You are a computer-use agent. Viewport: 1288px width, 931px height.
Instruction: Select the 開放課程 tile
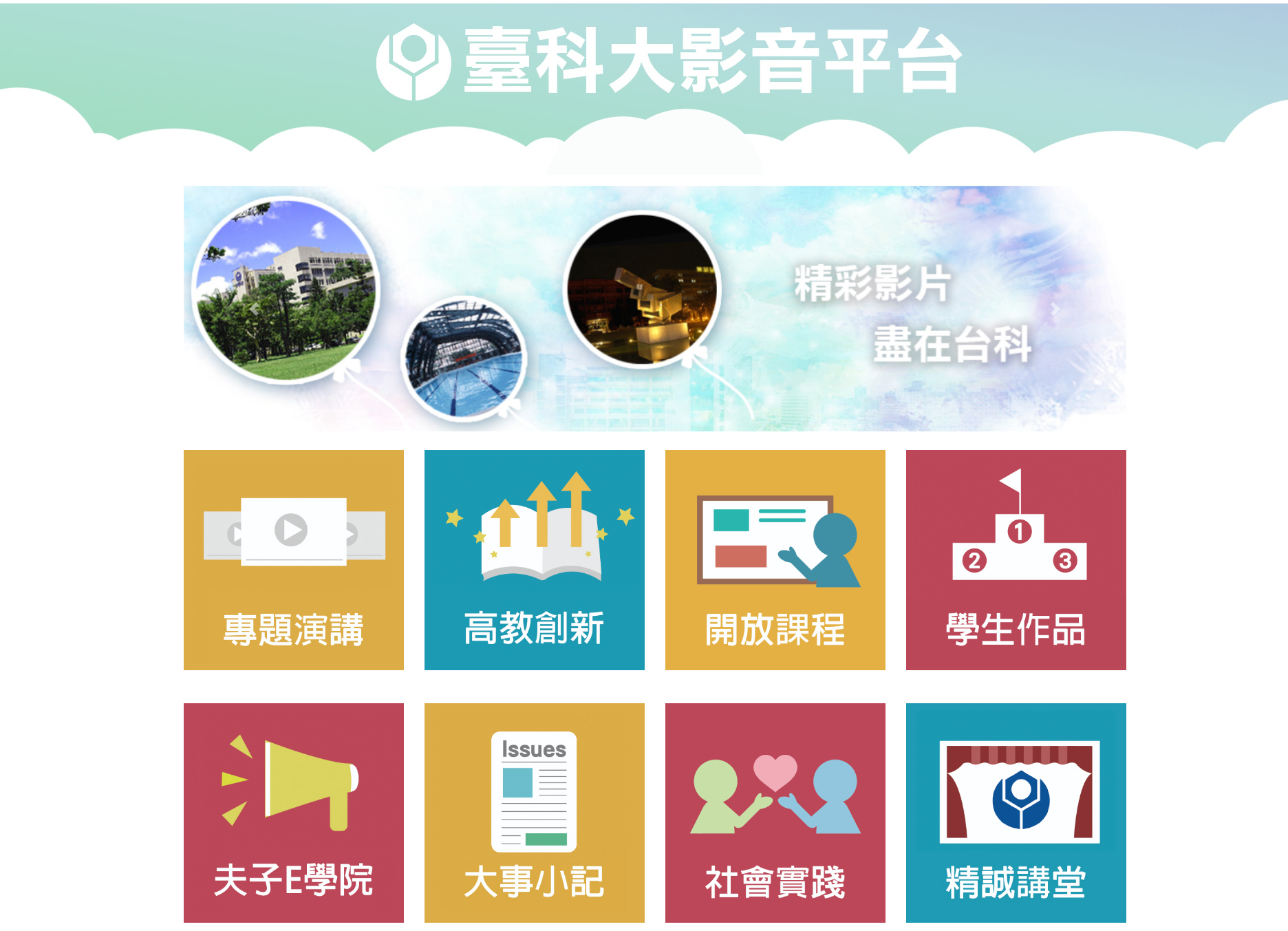coord(775,559)
